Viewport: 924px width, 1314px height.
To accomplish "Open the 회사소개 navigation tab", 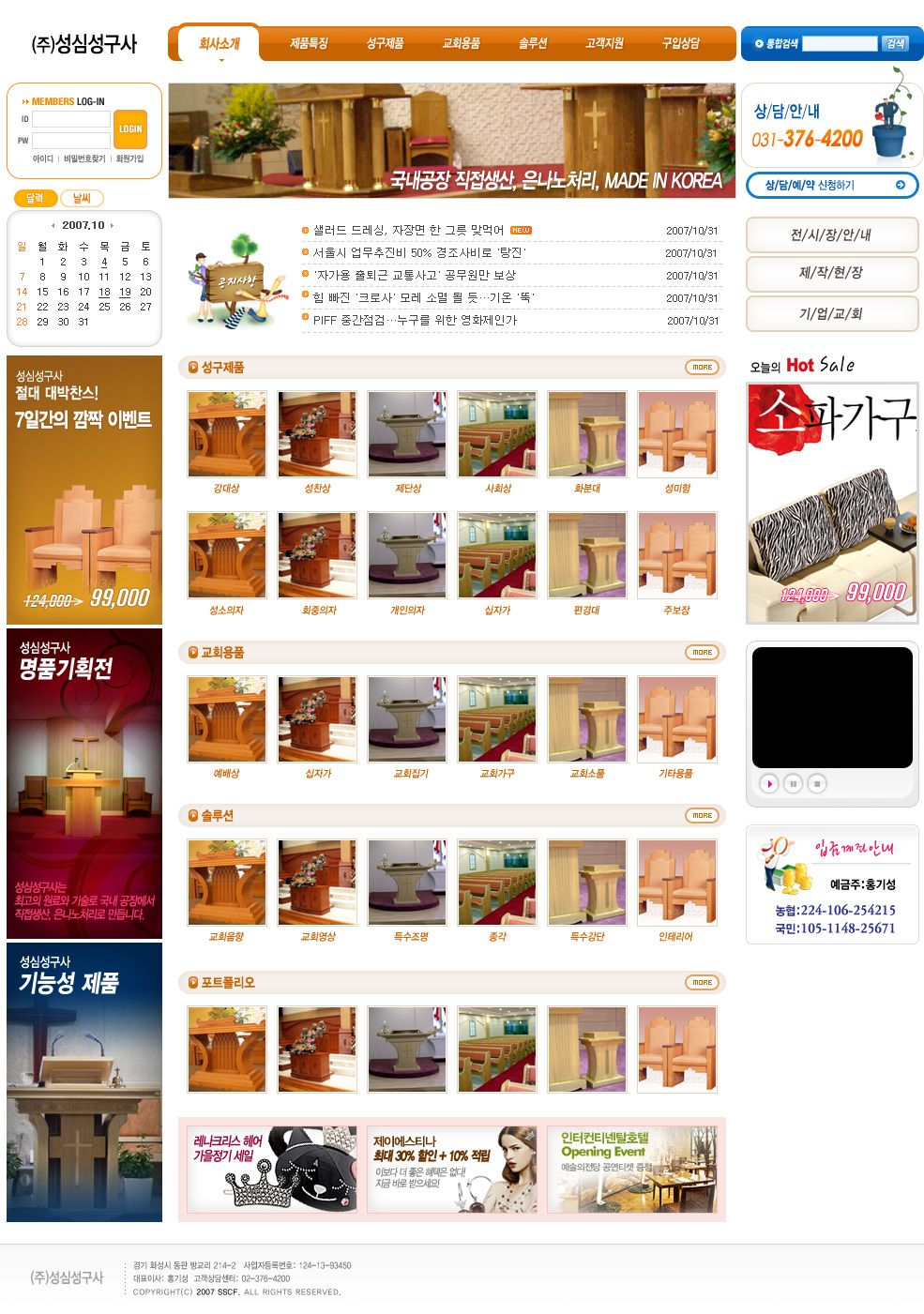I will 219,43.
